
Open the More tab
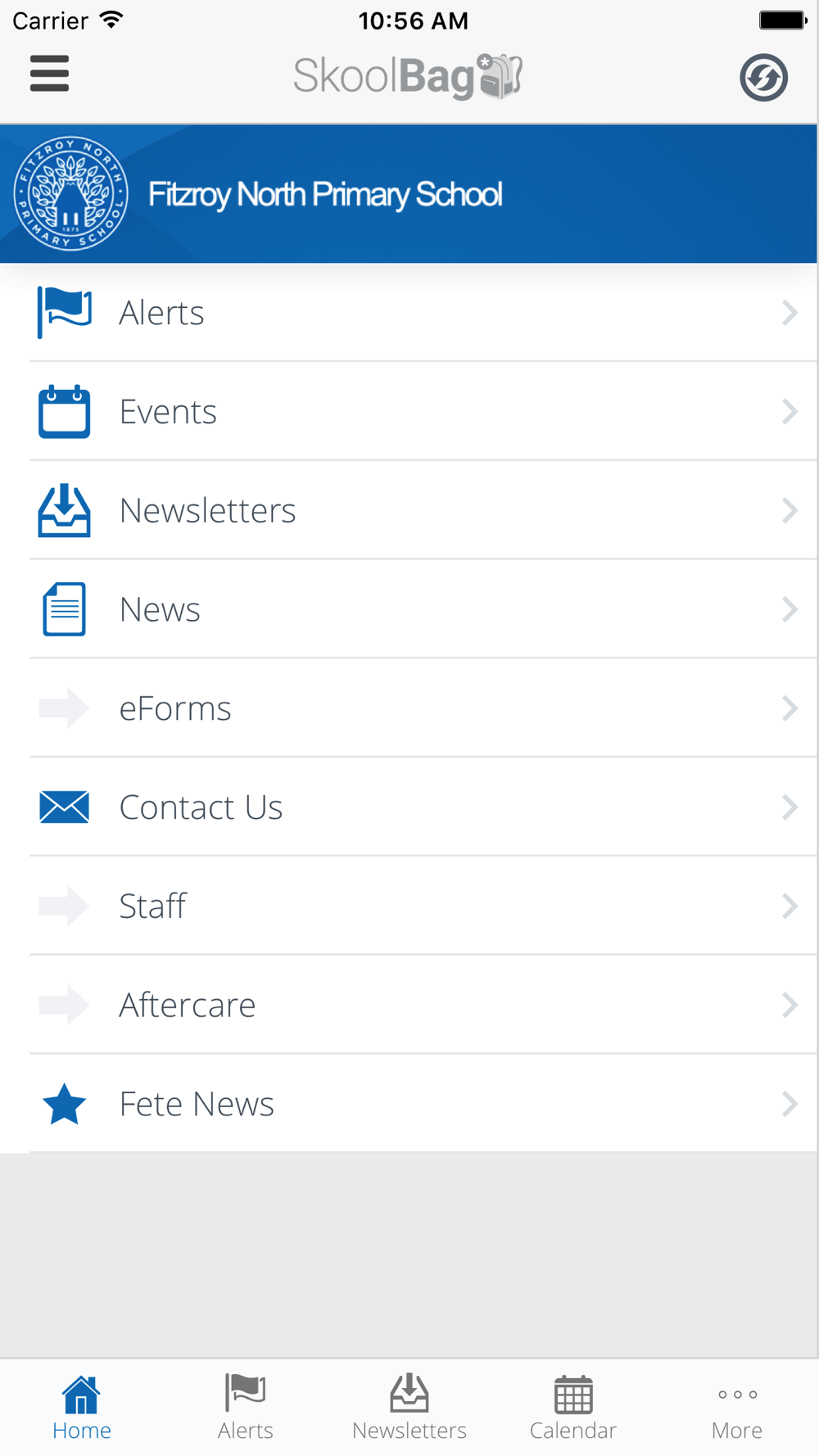[737, 1409]
